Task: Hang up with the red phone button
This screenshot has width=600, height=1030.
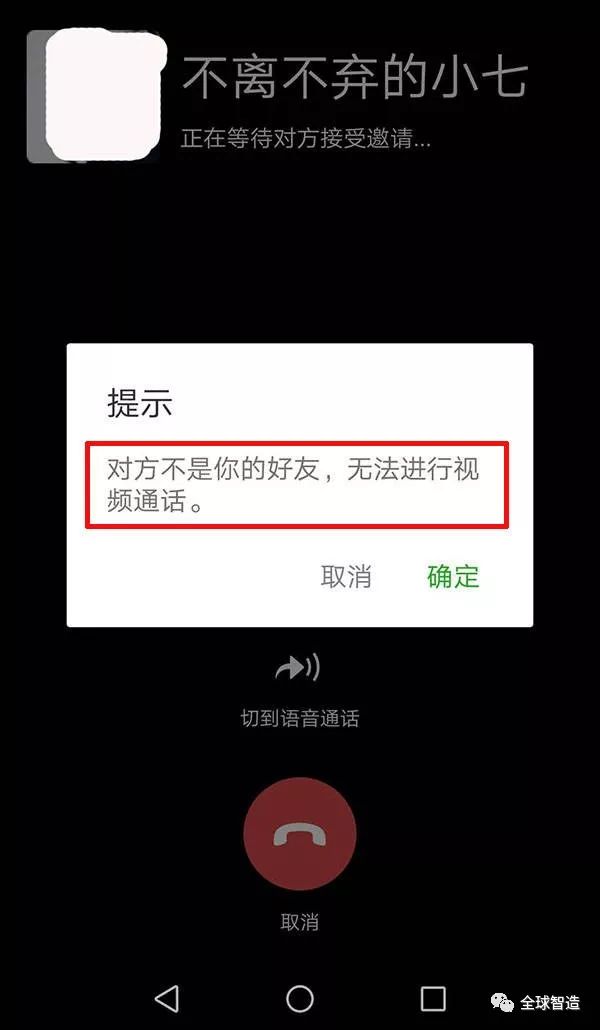Action: click(x=300, y=834)
